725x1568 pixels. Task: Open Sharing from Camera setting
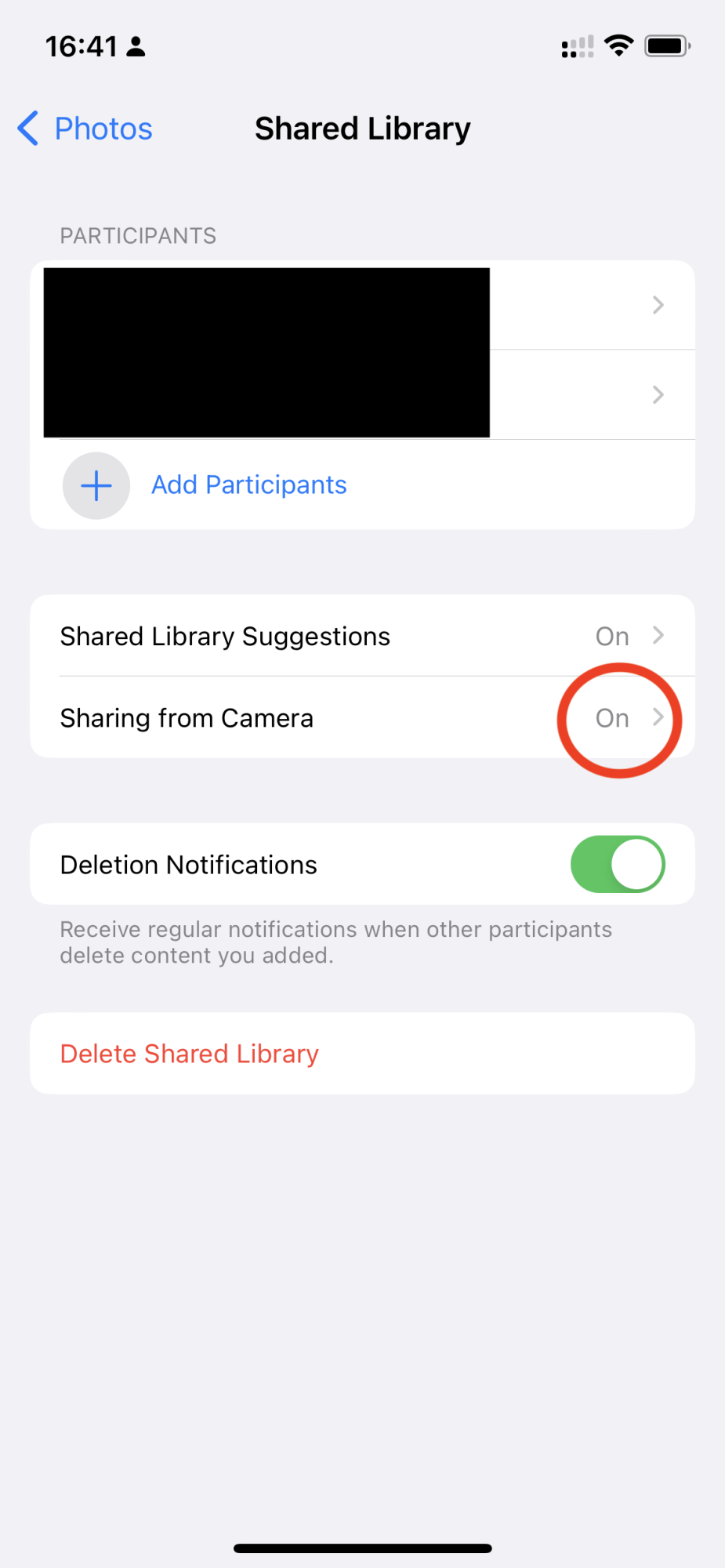coord(362,717)
